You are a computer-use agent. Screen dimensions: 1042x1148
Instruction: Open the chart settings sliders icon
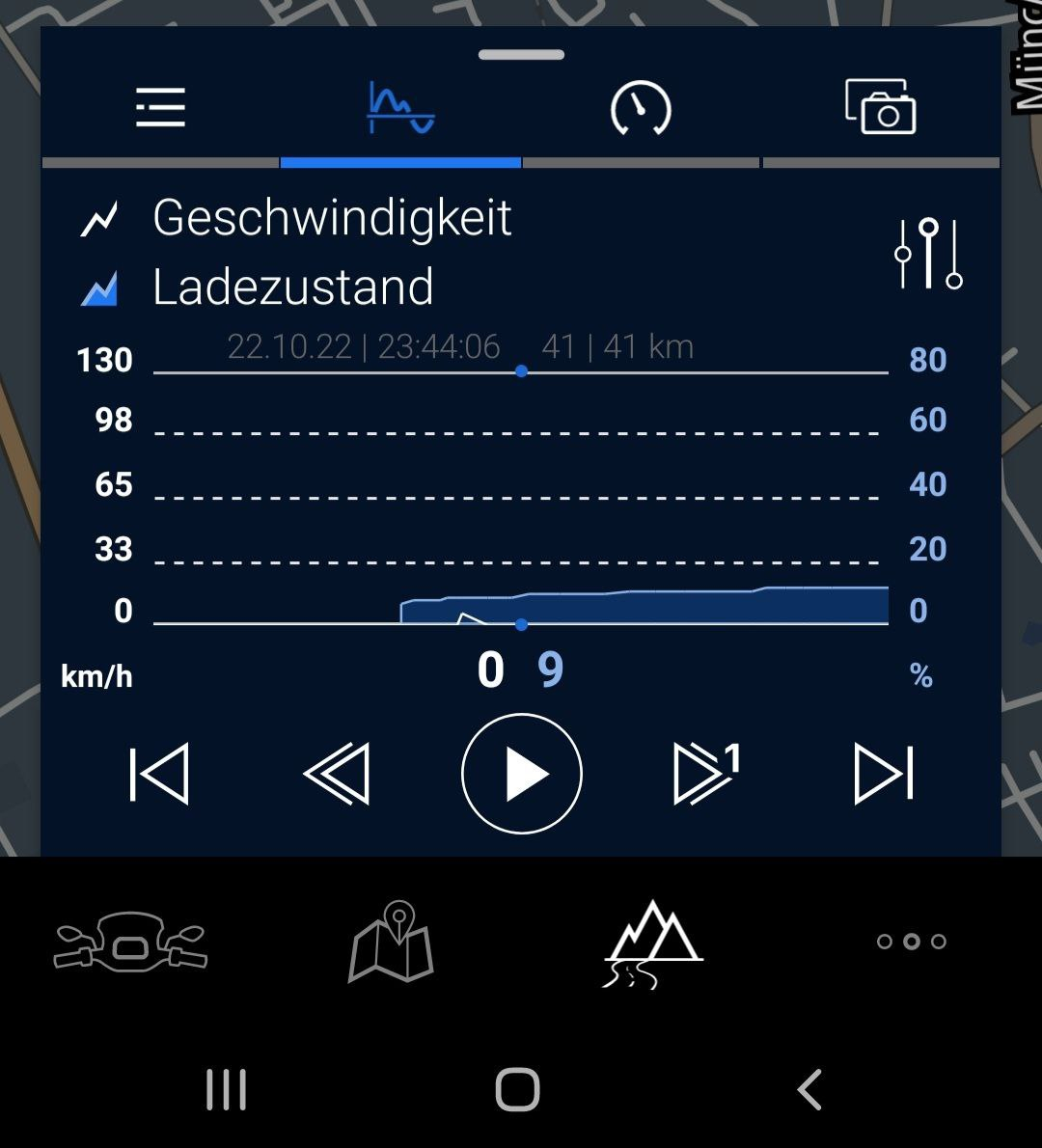click(928, 254)
